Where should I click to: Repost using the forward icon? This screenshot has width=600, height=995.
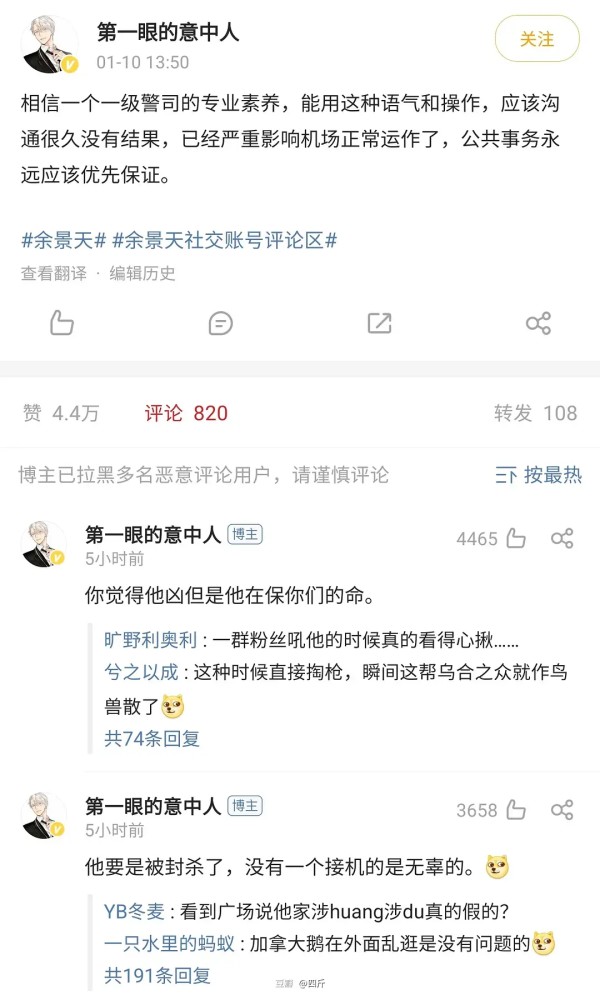379,323
